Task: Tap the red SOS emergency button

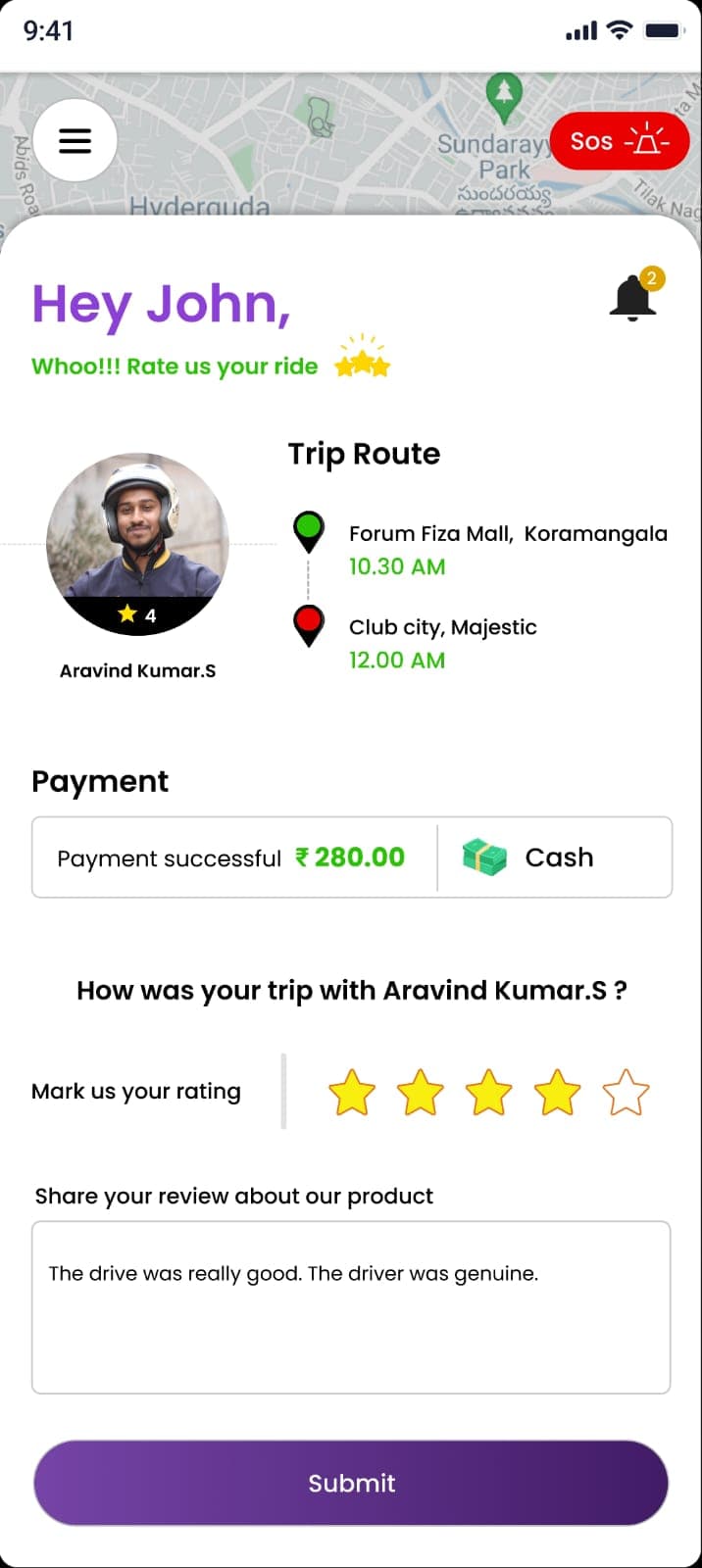Action: point(620,141)
